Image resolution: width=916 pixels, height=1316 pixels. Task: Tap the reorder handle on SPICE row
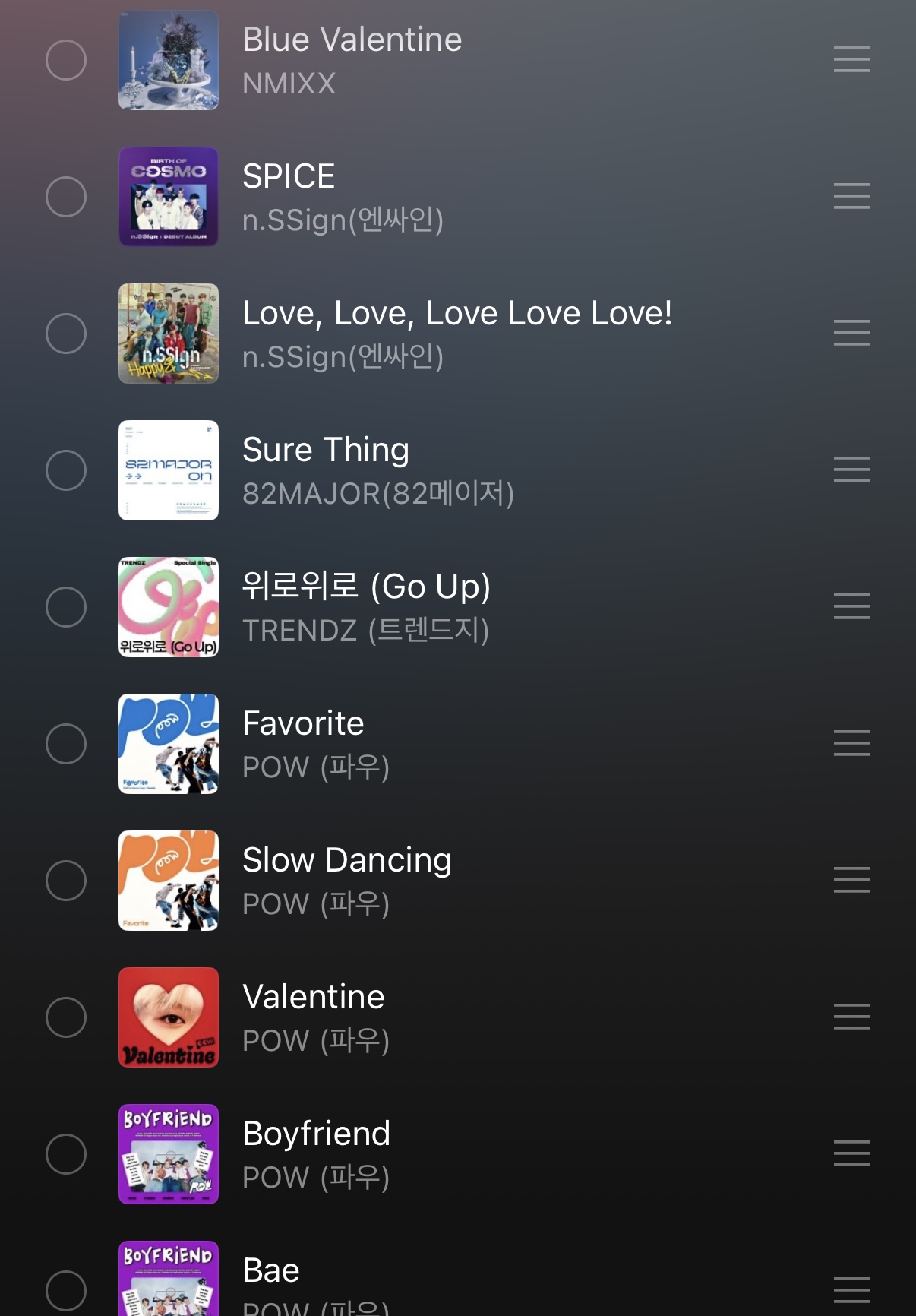point(851,196)
